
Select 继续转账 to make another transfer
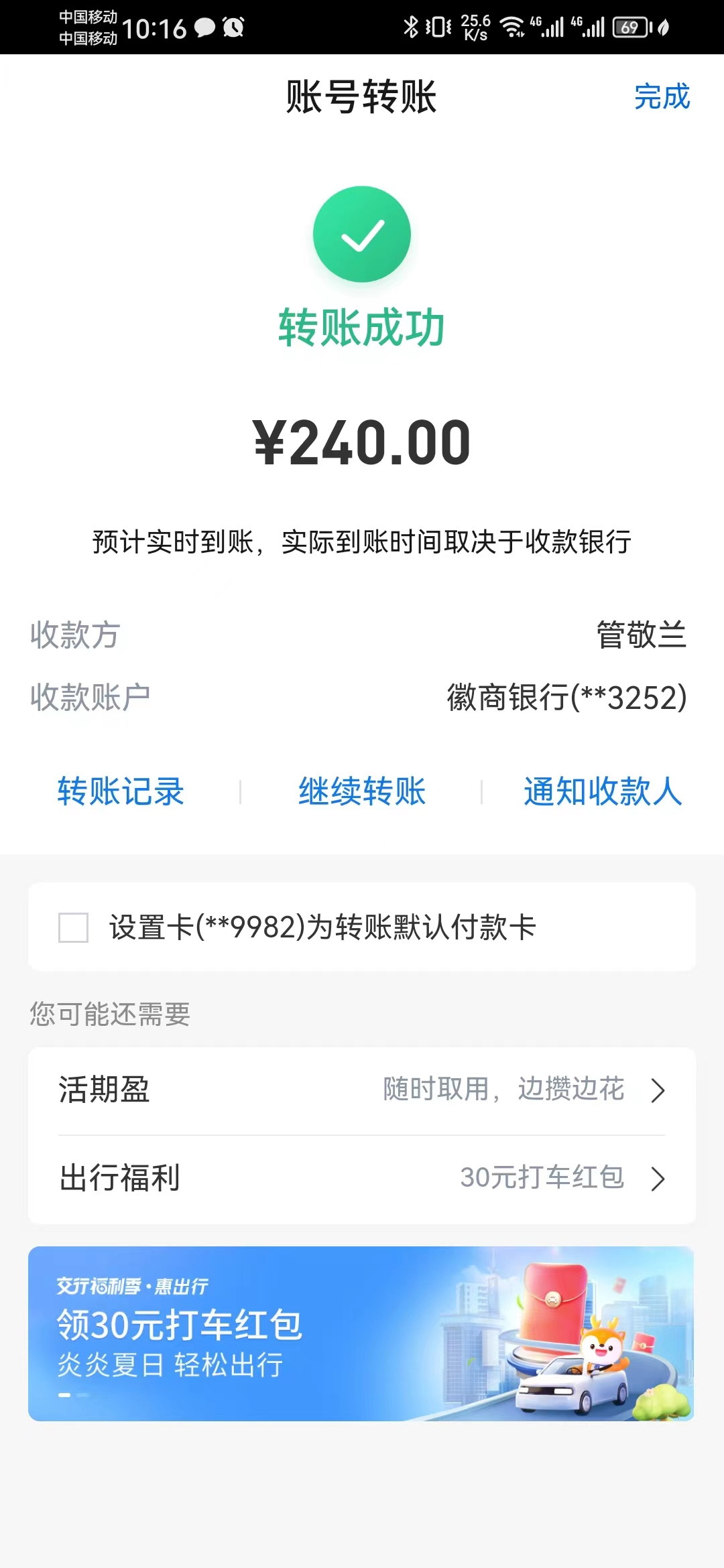pyautogui.click(x=362, y=791)
